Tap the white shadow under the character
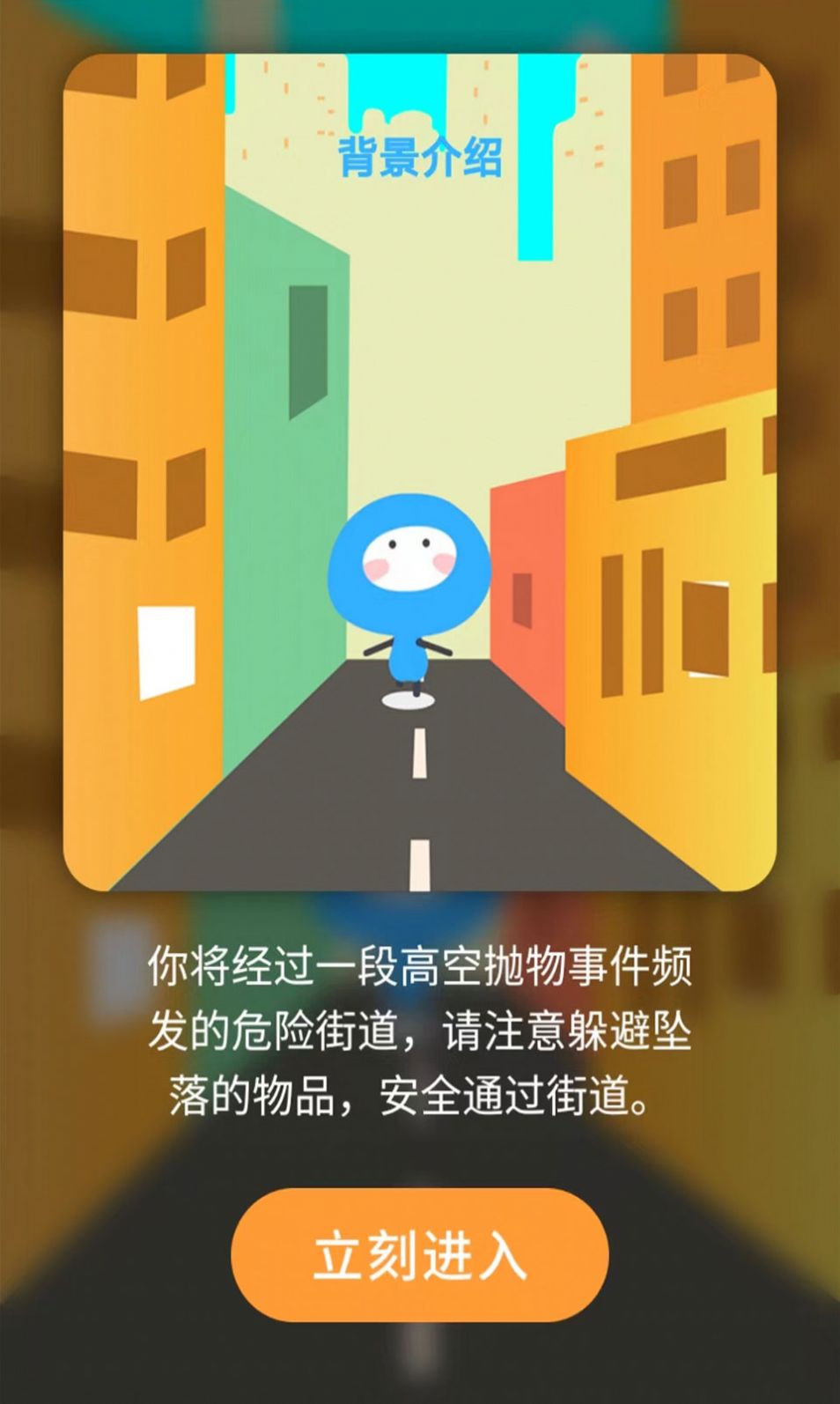The width and height of the screenshot is (840, 1404). pos(409,702)
